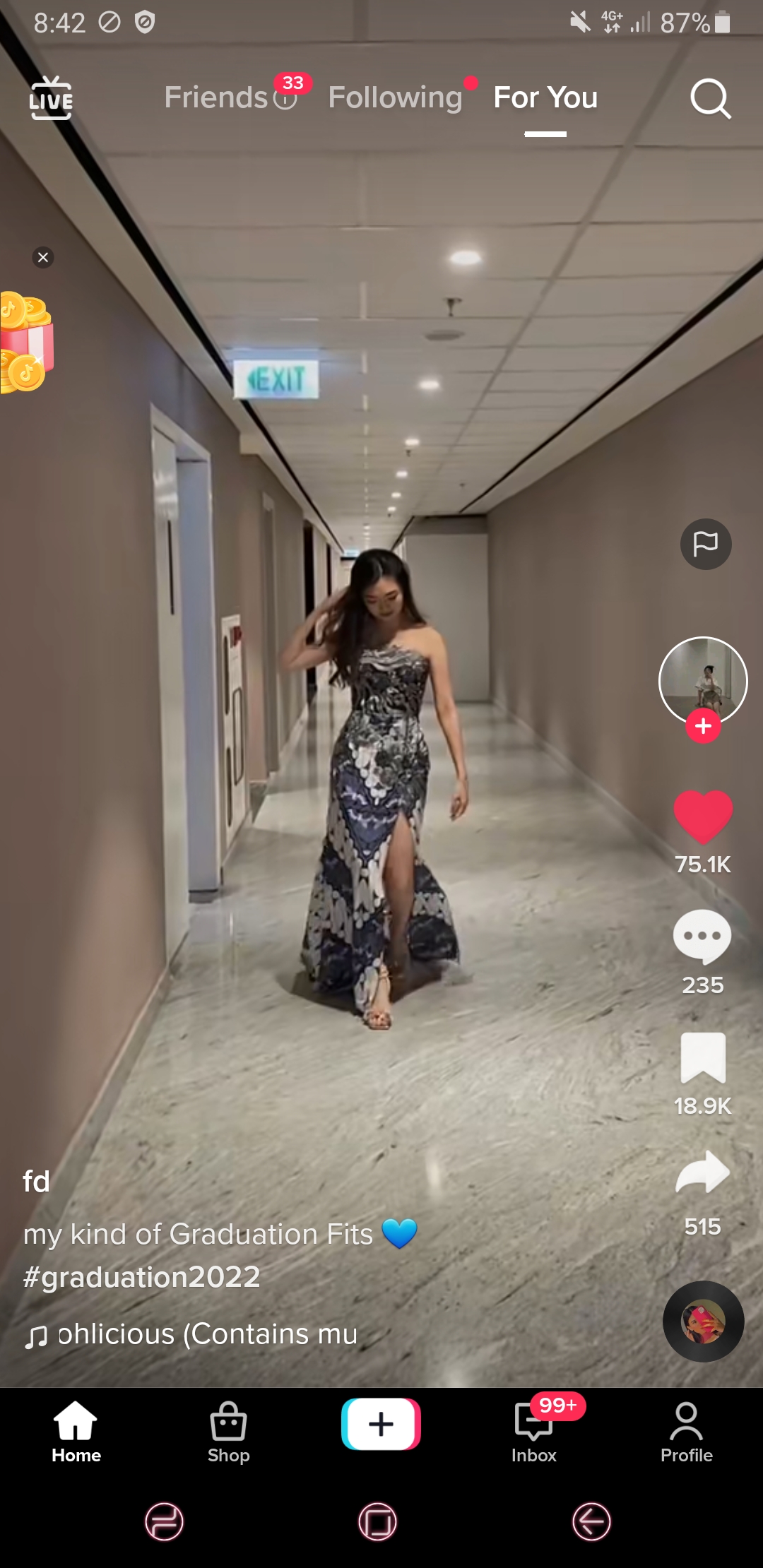Open the username fd
The width and height of the screenshot is (763, 1568).
click(x=37, y=1182)
